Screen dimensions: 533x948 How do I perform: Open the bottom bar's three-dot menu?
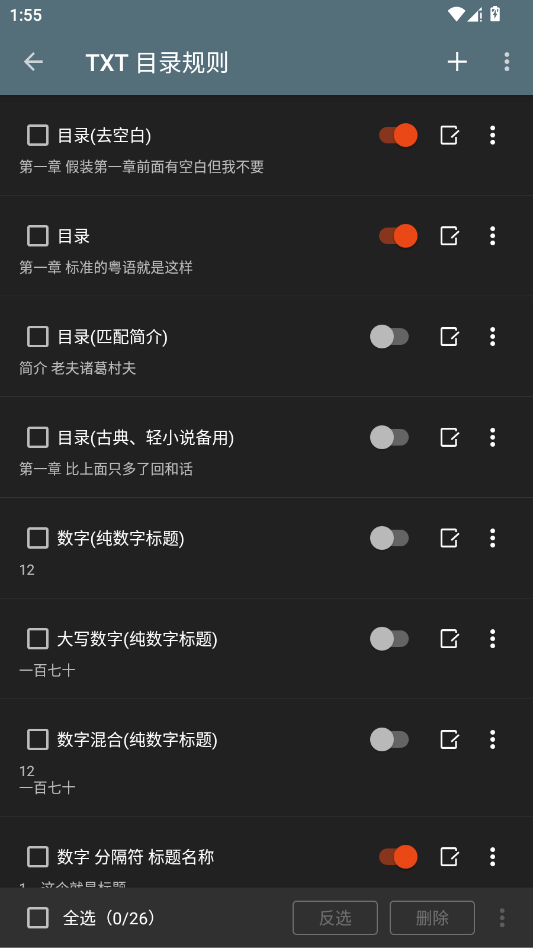point(502,918)
